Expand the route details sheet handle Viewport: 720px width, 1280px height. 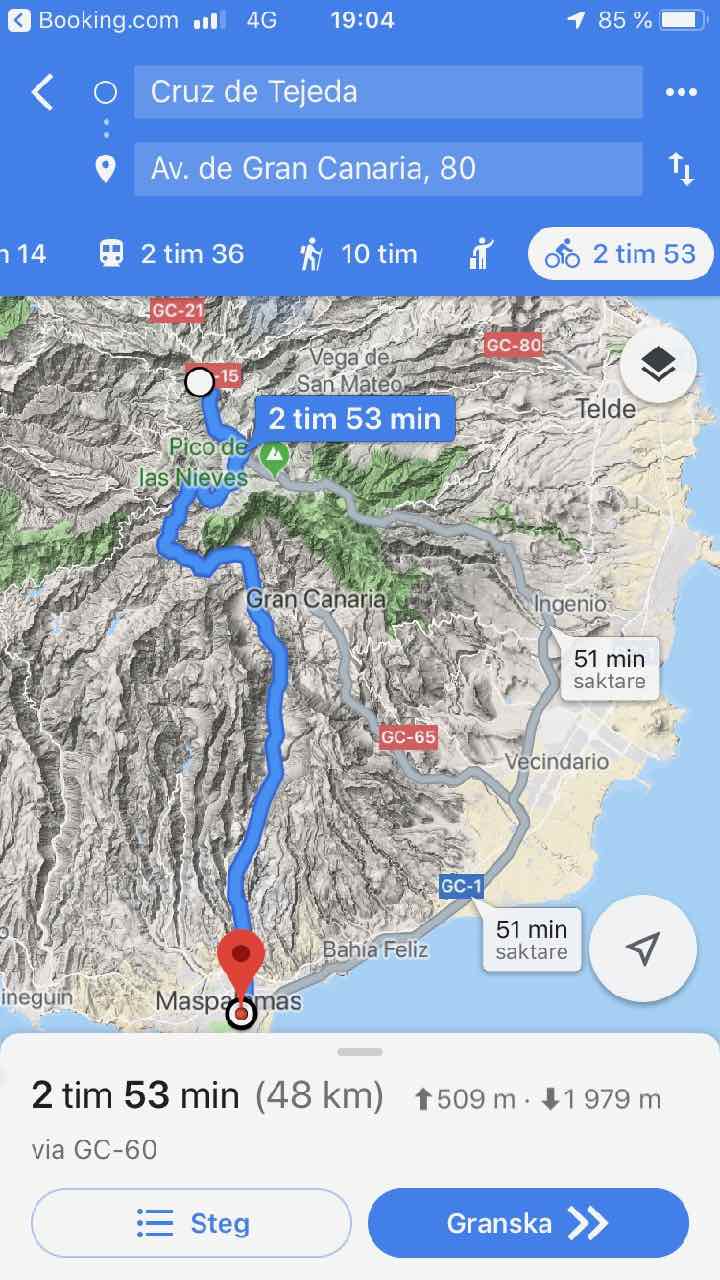point(360,1052)
